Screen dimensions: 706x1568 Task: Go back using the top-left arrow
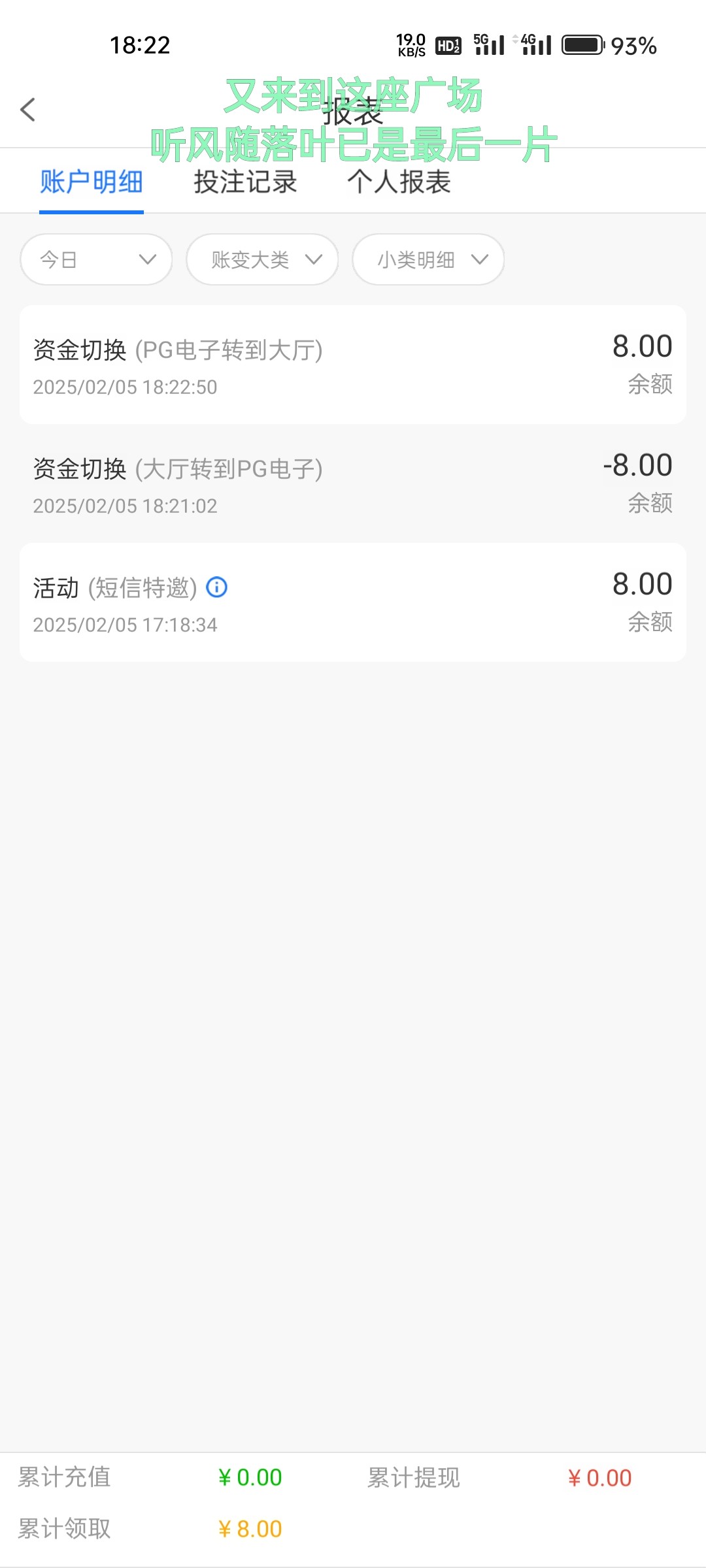click(28, 110)
